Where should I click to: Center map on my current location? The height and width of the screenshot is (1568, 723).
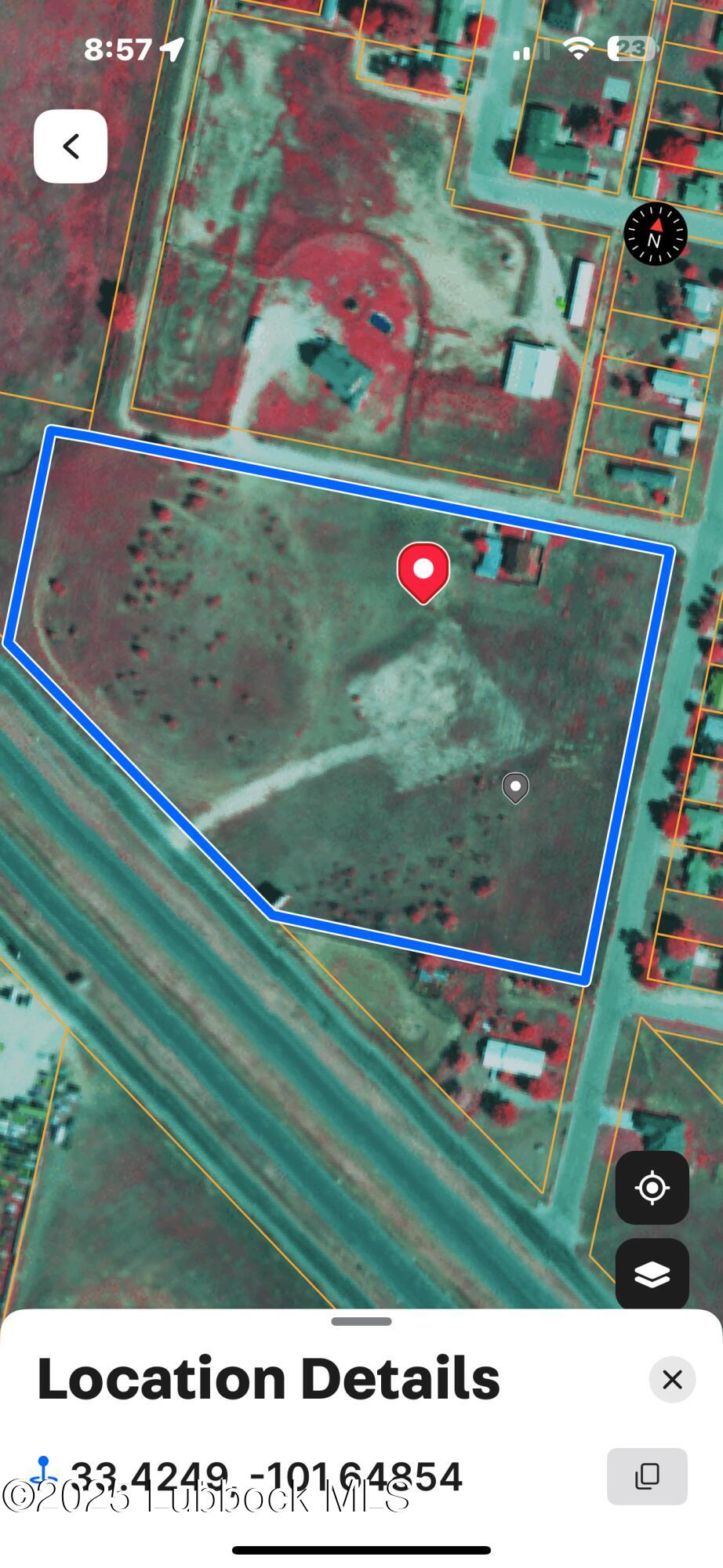click(652, 1188)
